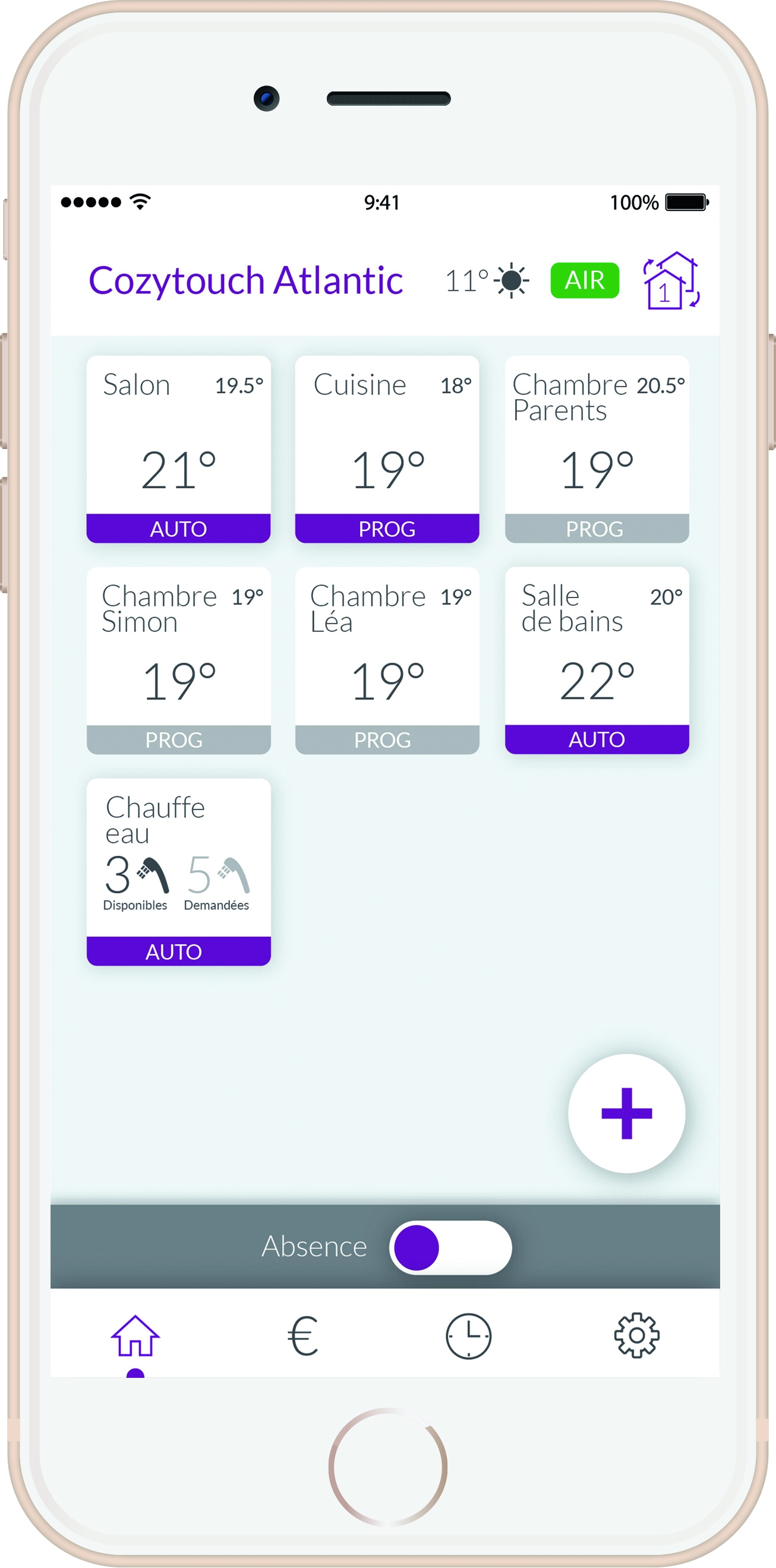Open the Cuisine room card
The width and height of the screenshot is (776, 1568).
(387, 449)
